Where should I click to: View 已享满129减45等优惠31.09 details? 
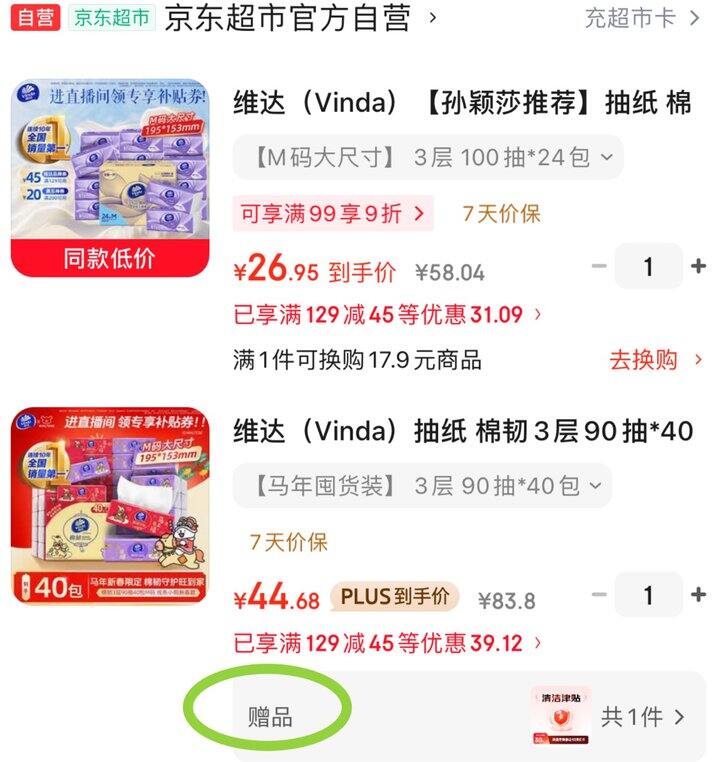tap(388, 315)
